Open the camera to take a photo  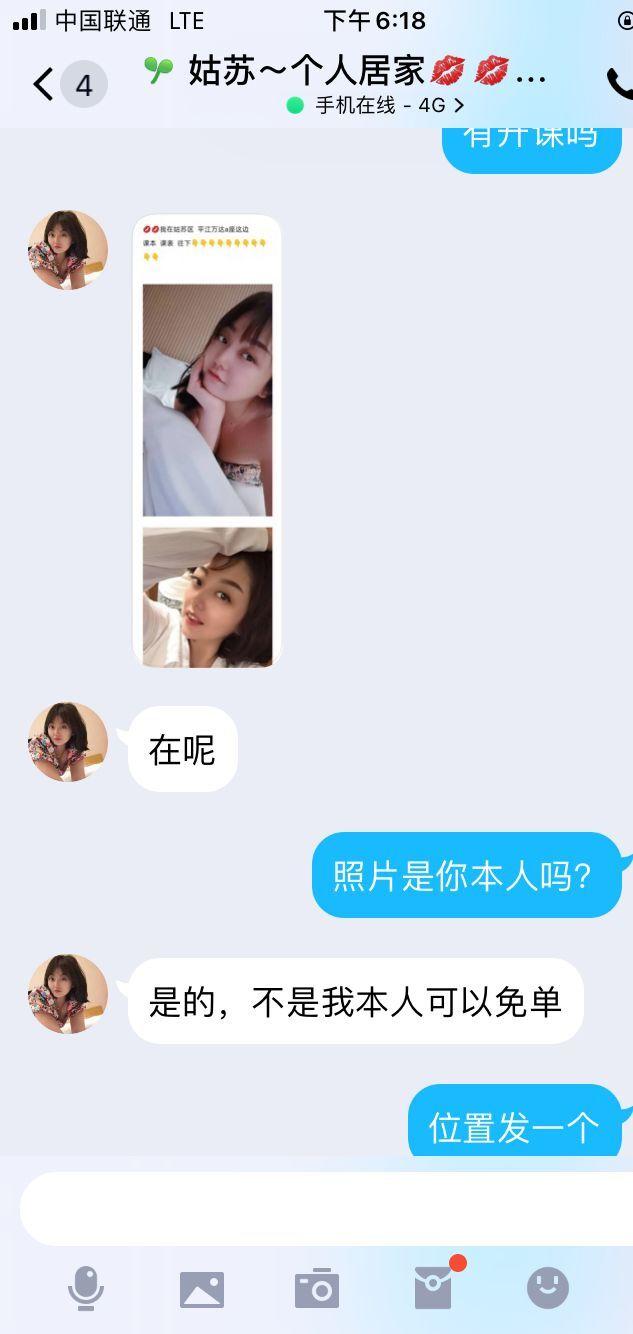click(317, 1289)
